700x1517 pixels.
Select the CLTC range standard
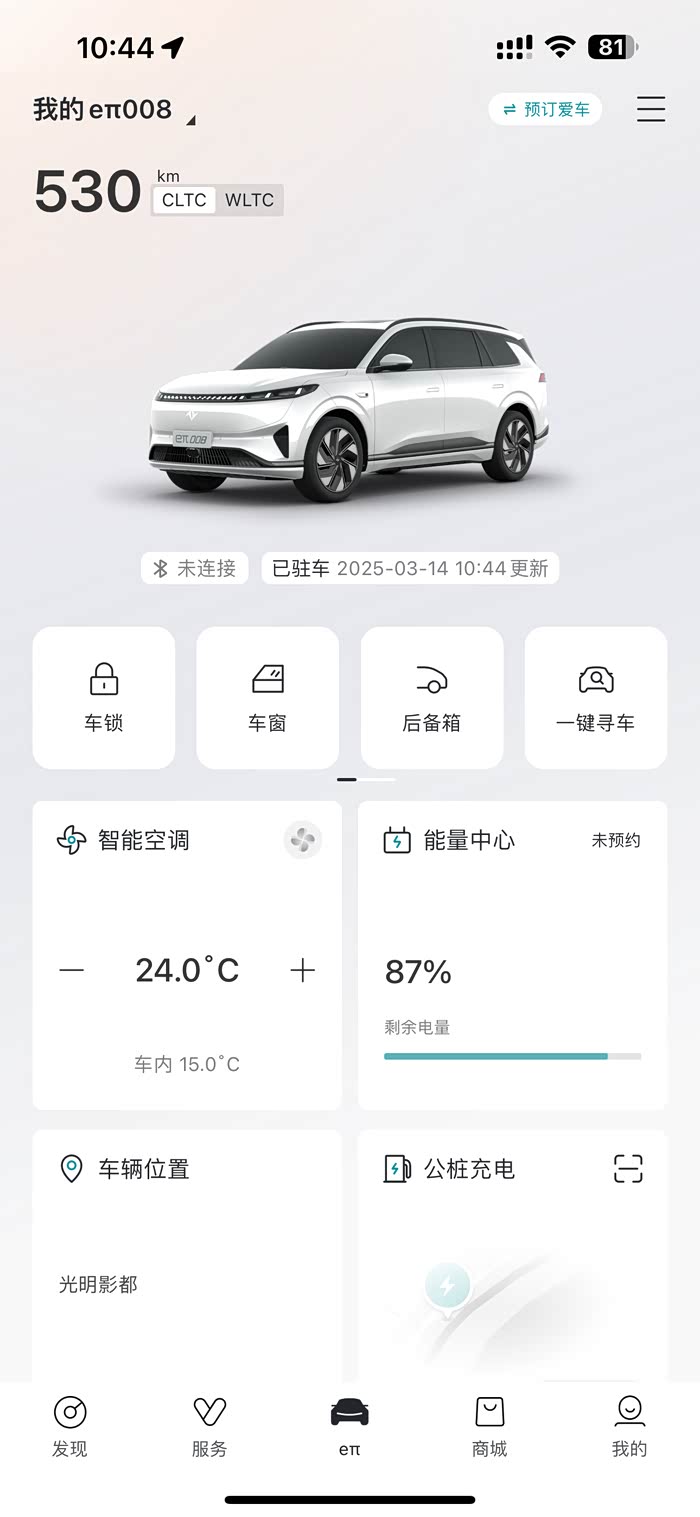(x=184, y=200)
